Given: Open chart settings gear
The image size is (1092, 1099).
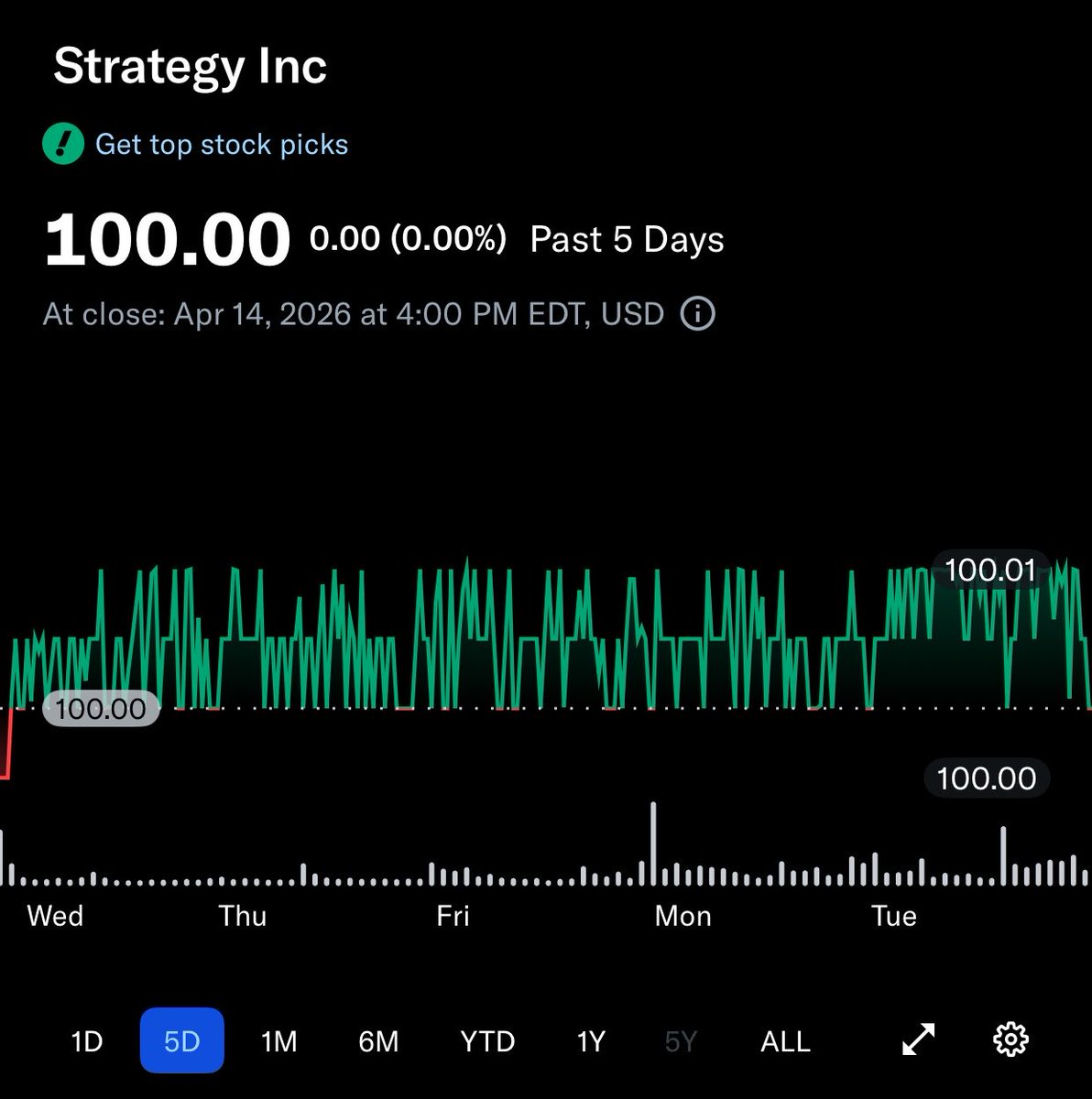Looking at the screenshot, I should click(x=1010, y=1039).
